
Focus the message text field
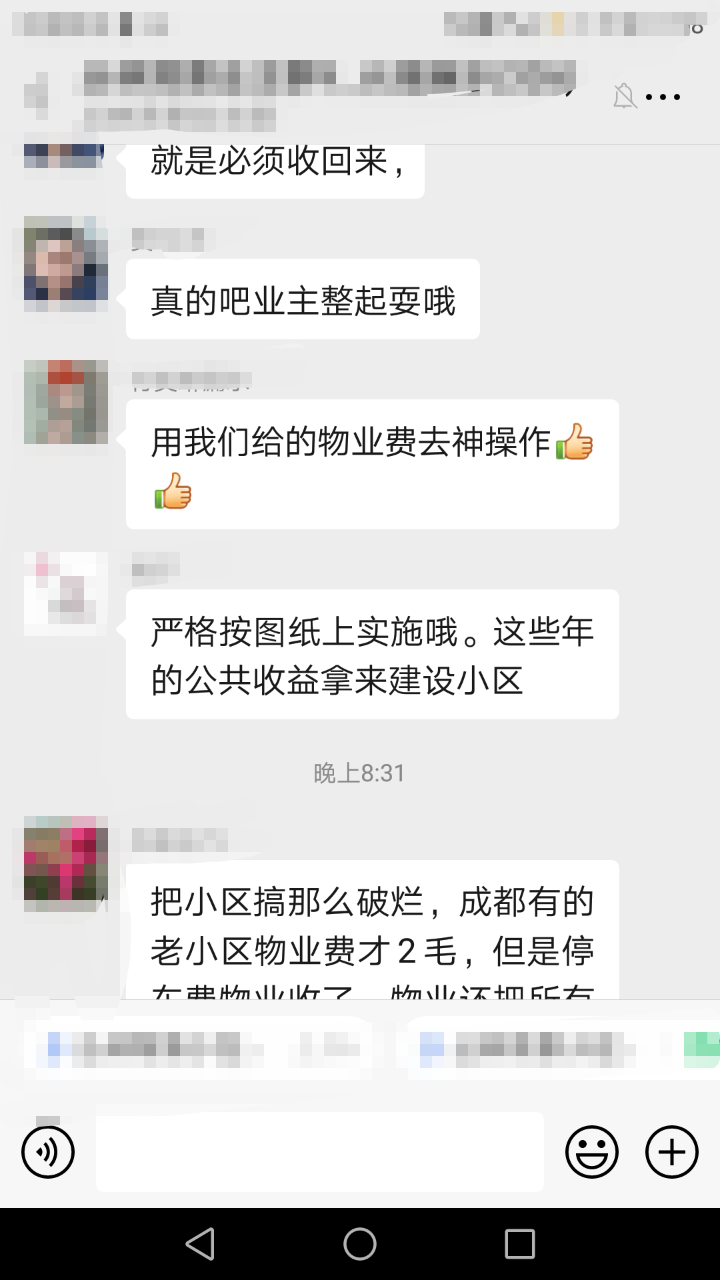[x=320, y=1152]
